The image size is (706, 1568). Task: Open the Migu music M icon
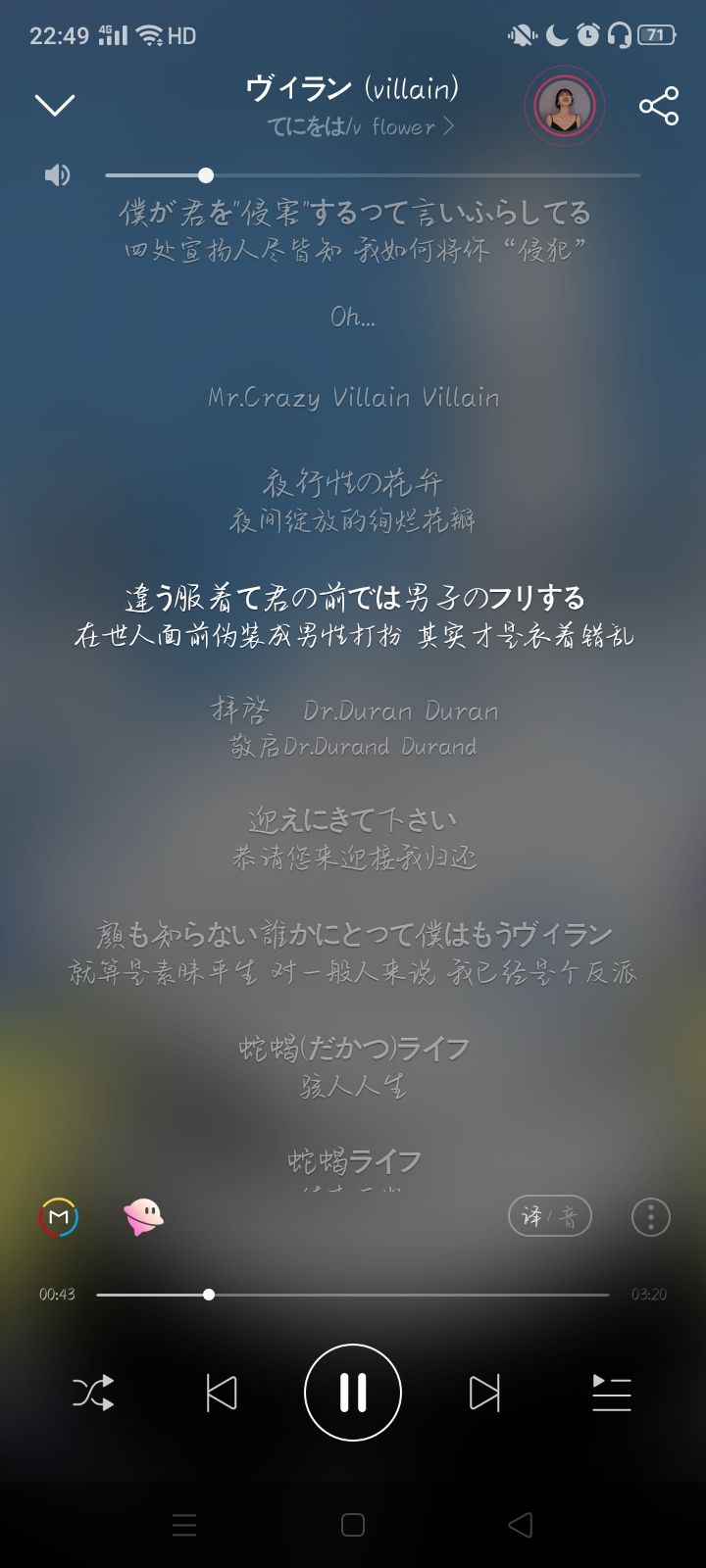[x=60, y=1218]
